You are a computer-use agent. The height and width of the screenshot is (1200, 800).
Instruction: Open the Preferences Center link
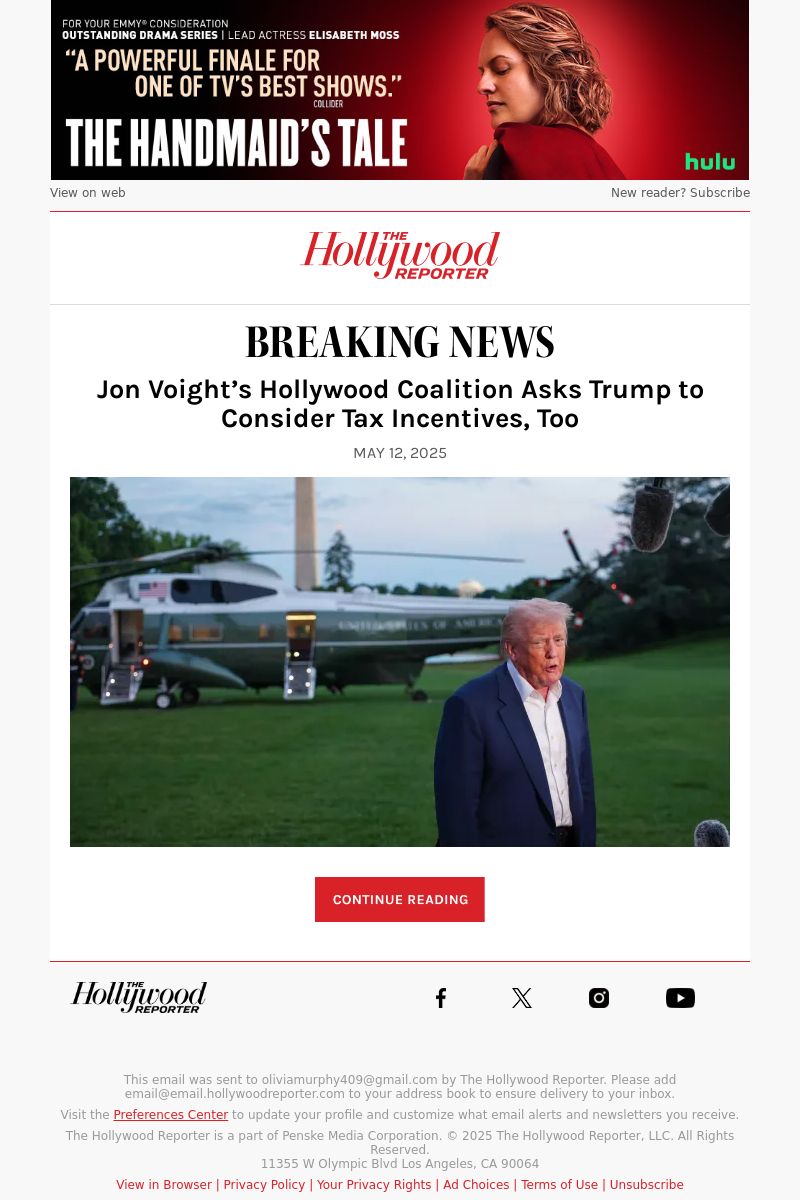click(x=170, y=1115)
